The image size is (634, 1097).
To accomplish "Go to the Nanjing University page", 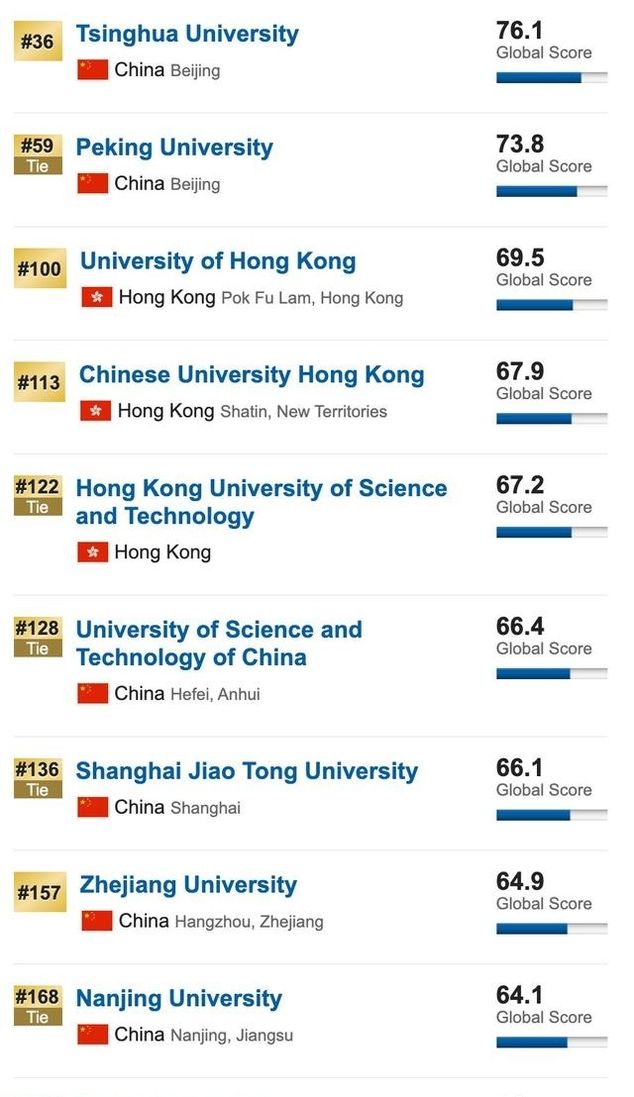I will [x=178, y=998].
